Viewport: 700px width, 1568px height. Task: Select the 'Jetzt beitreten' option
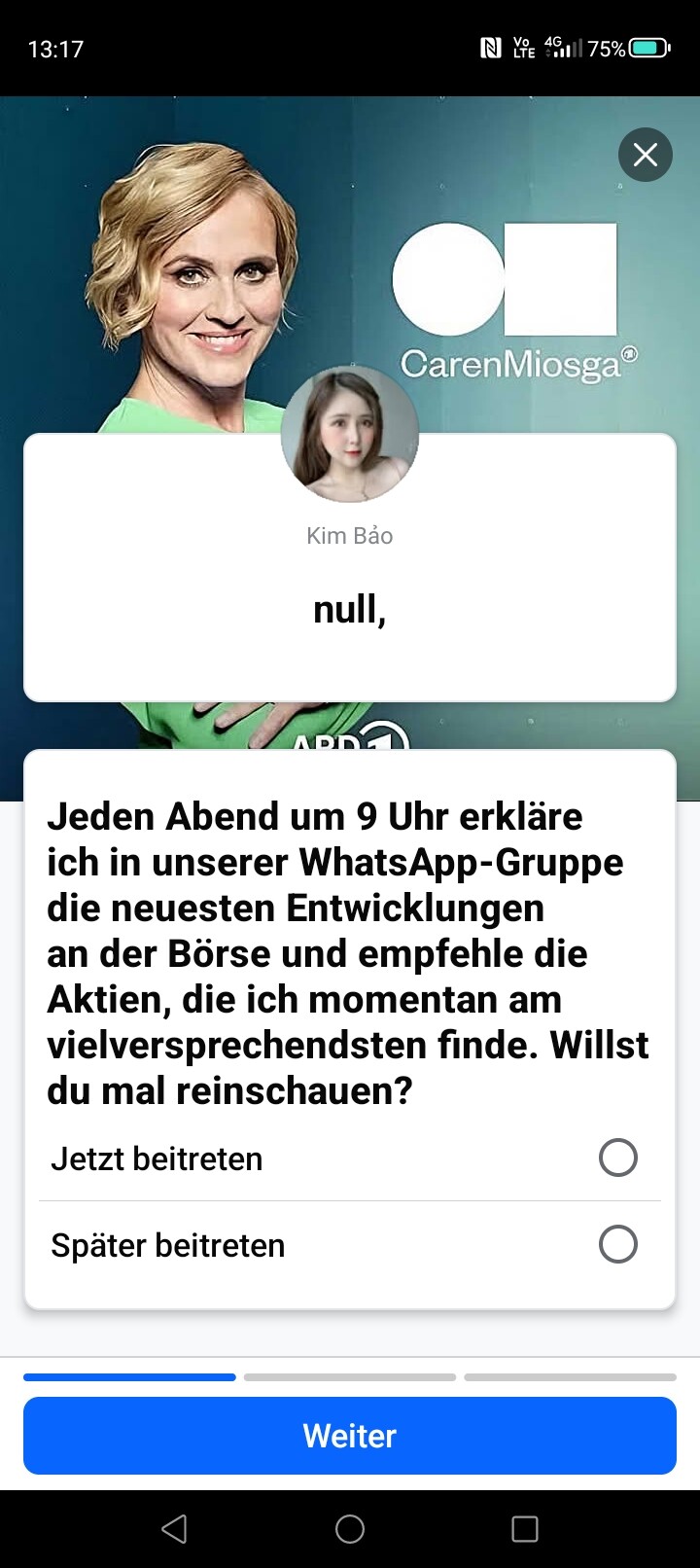tap(617, 1158)
